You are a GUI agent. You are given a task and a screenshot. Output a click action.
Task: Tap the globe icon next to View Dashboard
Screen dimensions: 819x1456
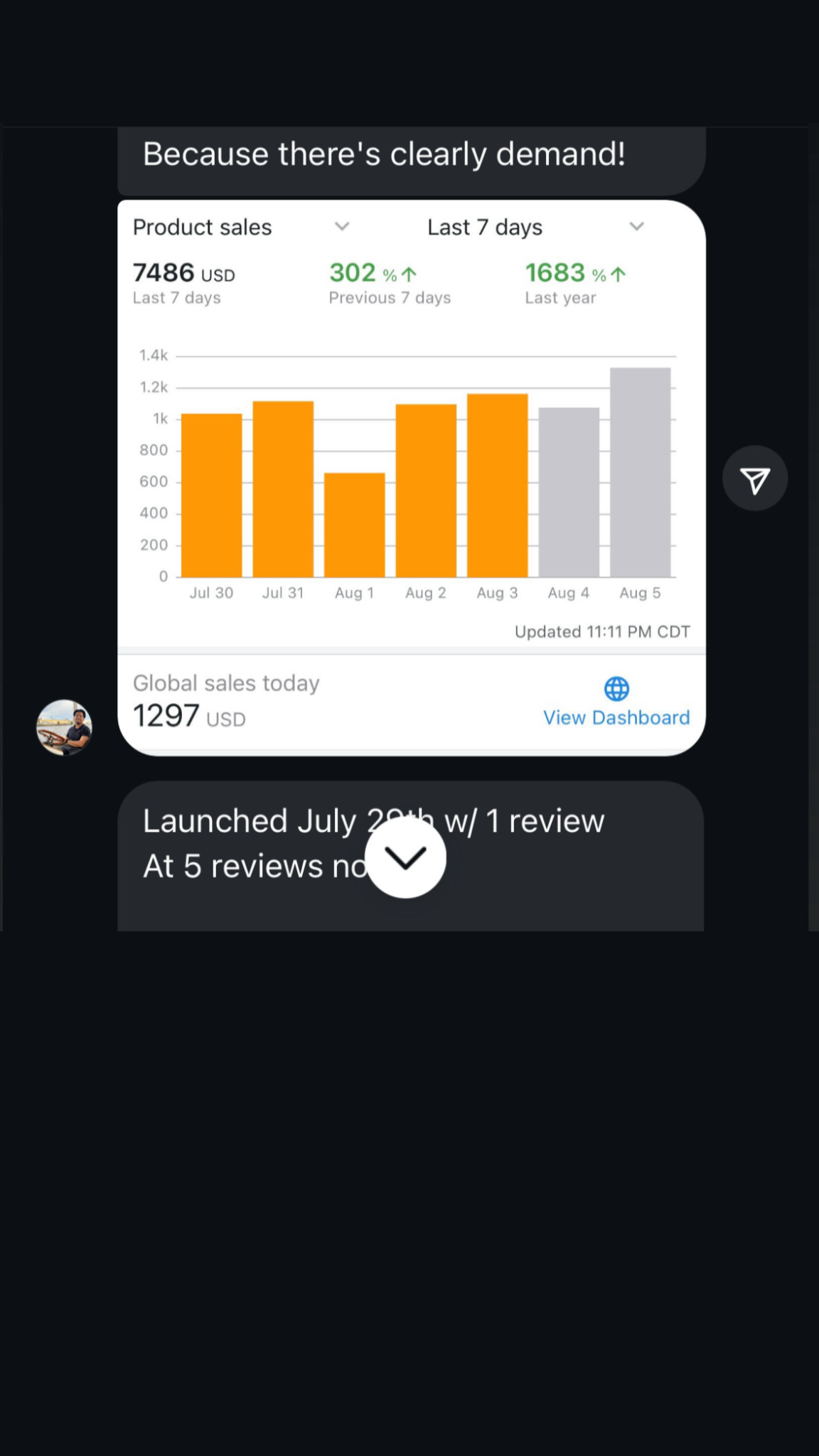[616, 688]
